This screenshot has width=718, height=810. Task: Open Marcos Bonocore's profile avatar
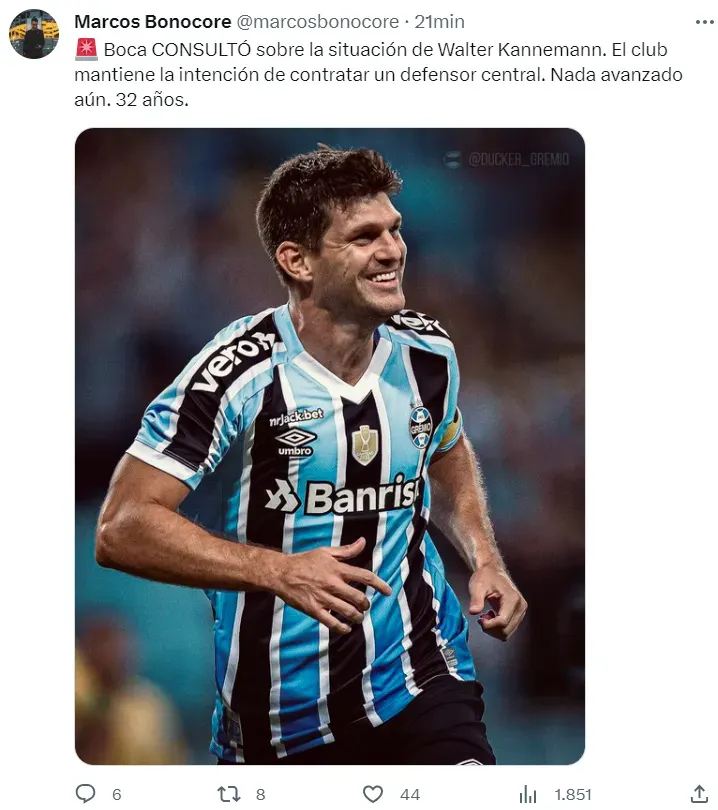click(x=34, y=34)
